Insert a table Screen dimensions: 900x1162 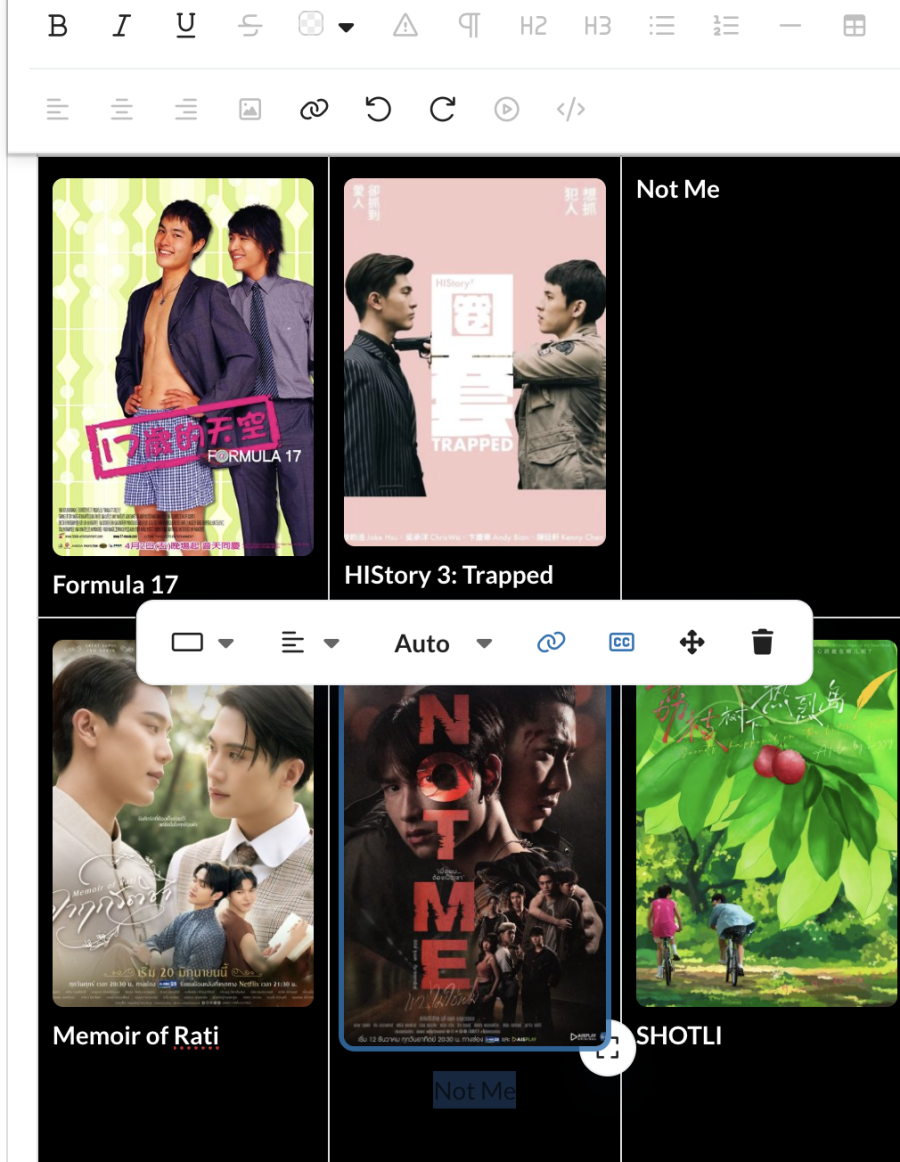click(x=854, y=27)
